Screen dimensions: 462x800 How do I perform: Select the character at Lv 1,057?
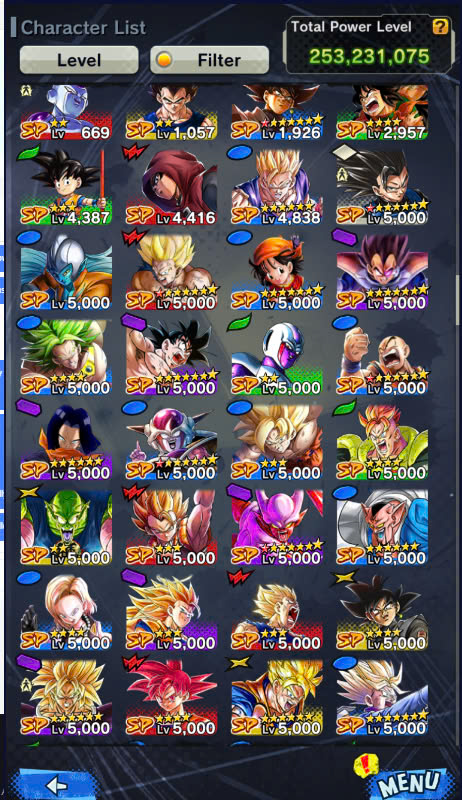171,112
